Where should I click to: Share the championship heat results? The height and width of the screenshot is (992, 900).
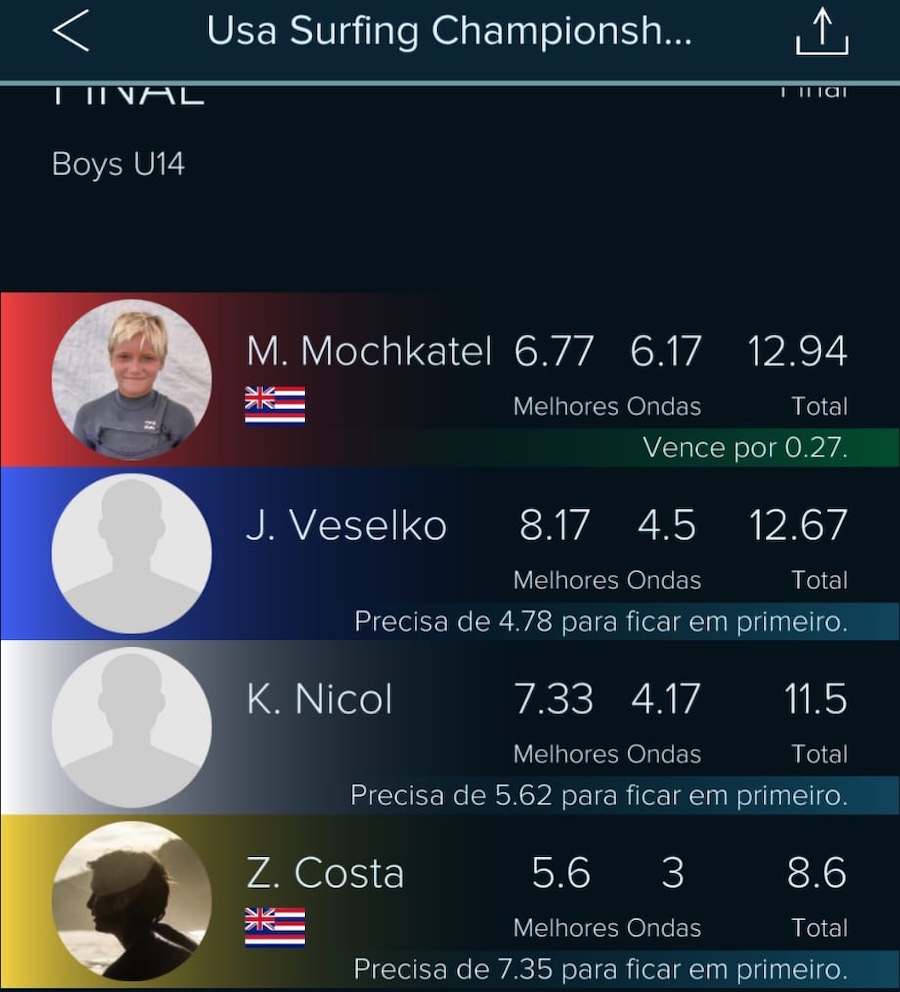click(821, 32)
